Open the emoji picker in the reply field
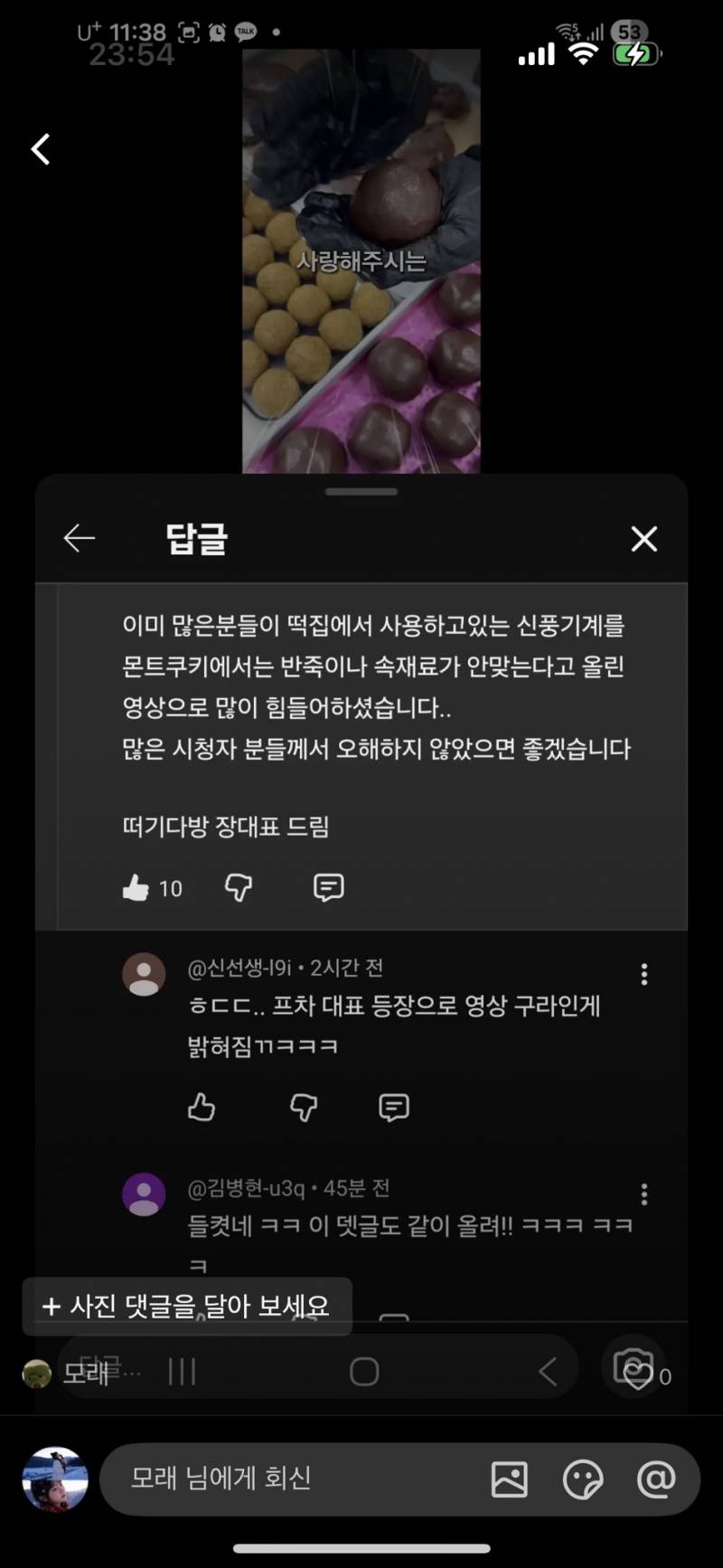723x1568 pixels. click(x=584, y=1479)
